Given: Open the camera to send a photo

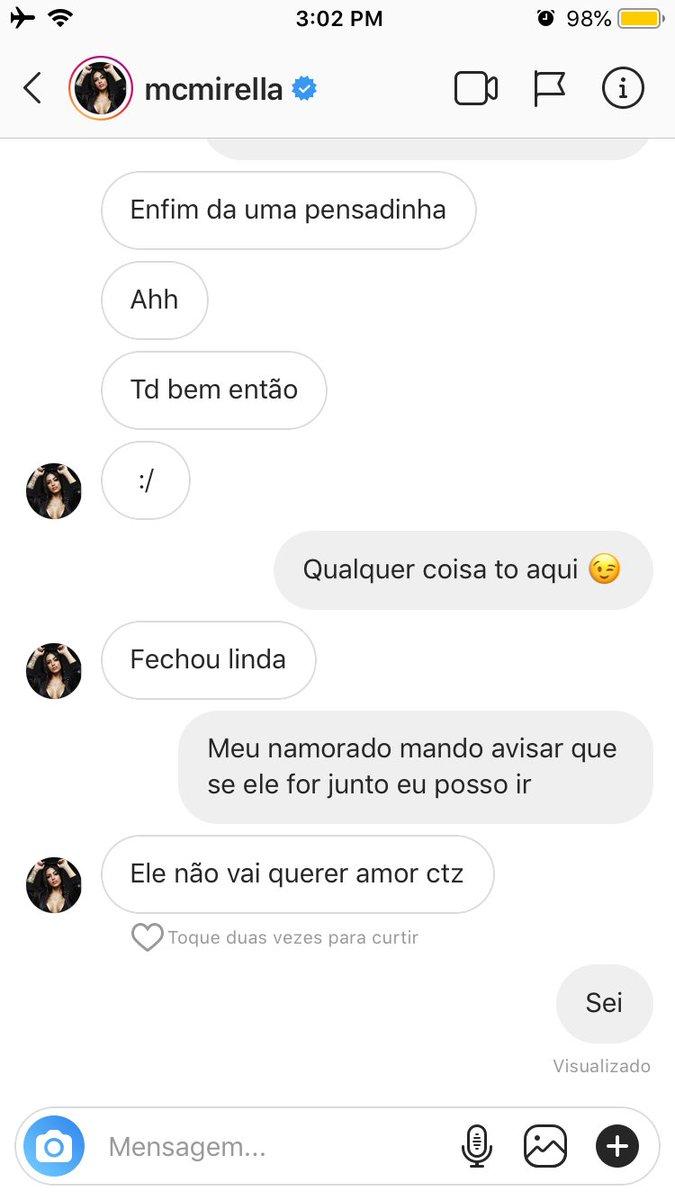Looking at the screenshot, I should tap(54, 1146).
